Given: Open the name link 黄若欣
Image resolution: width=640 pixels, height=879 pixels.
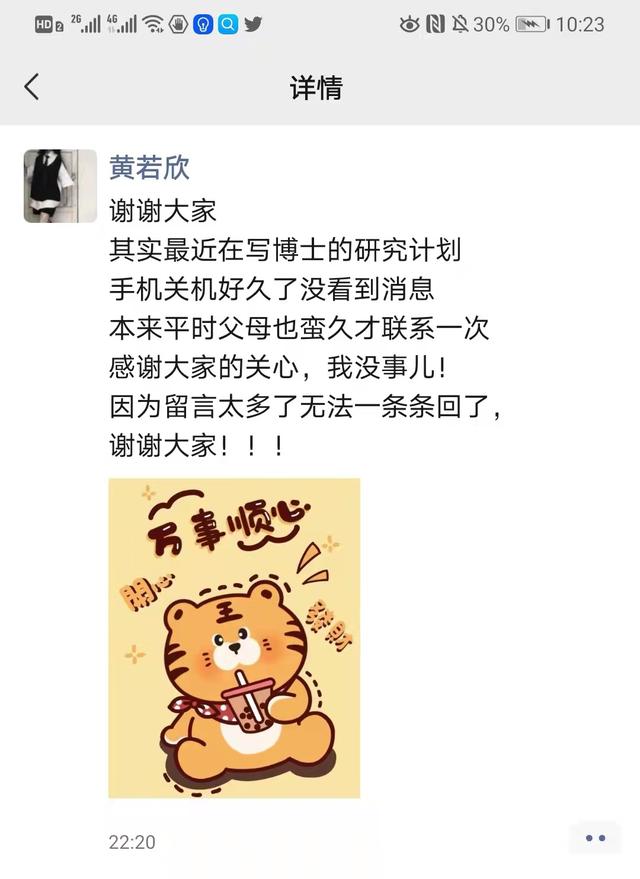Looking at the screenshot, I should (149, 167).
